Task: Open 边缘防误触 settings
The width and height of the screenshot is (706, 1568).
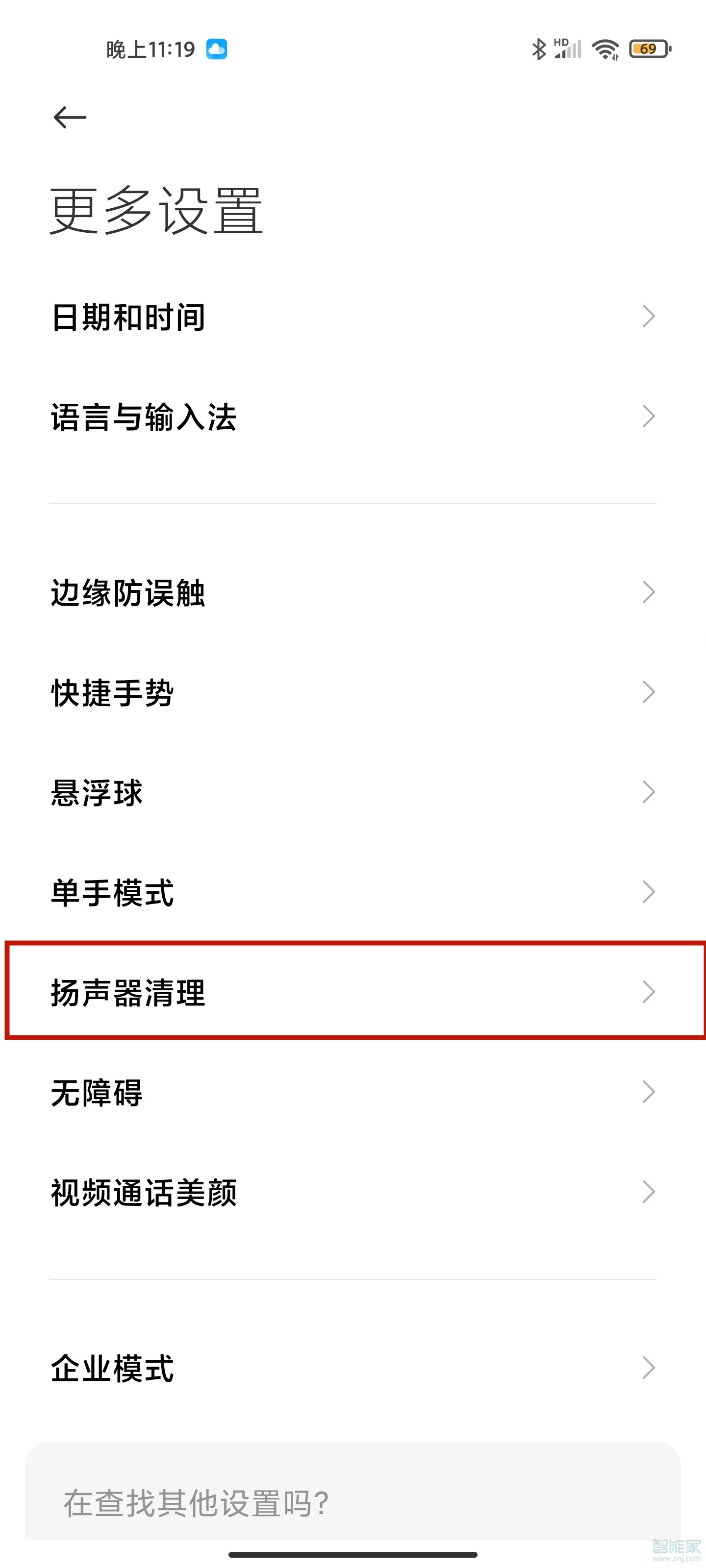Action: [x=352, y=592]
